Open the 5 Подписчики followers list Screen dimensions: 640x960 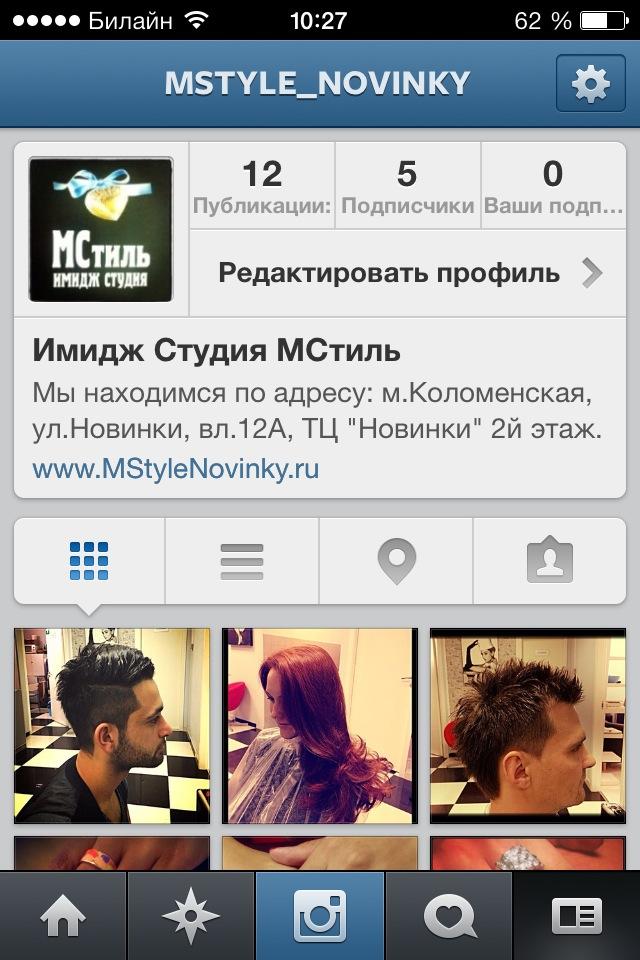tap(407, 186)
